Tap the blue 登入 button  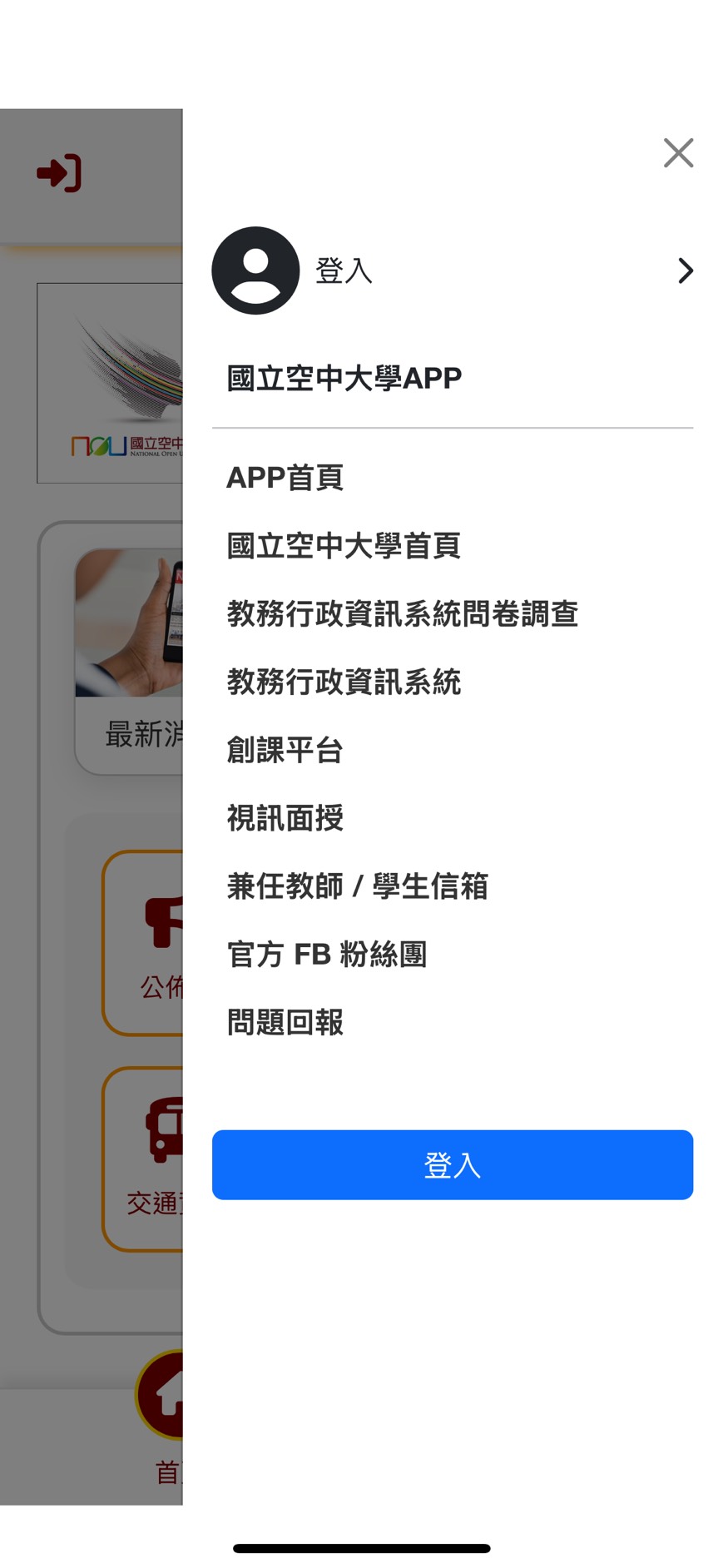coord(452,1164)
